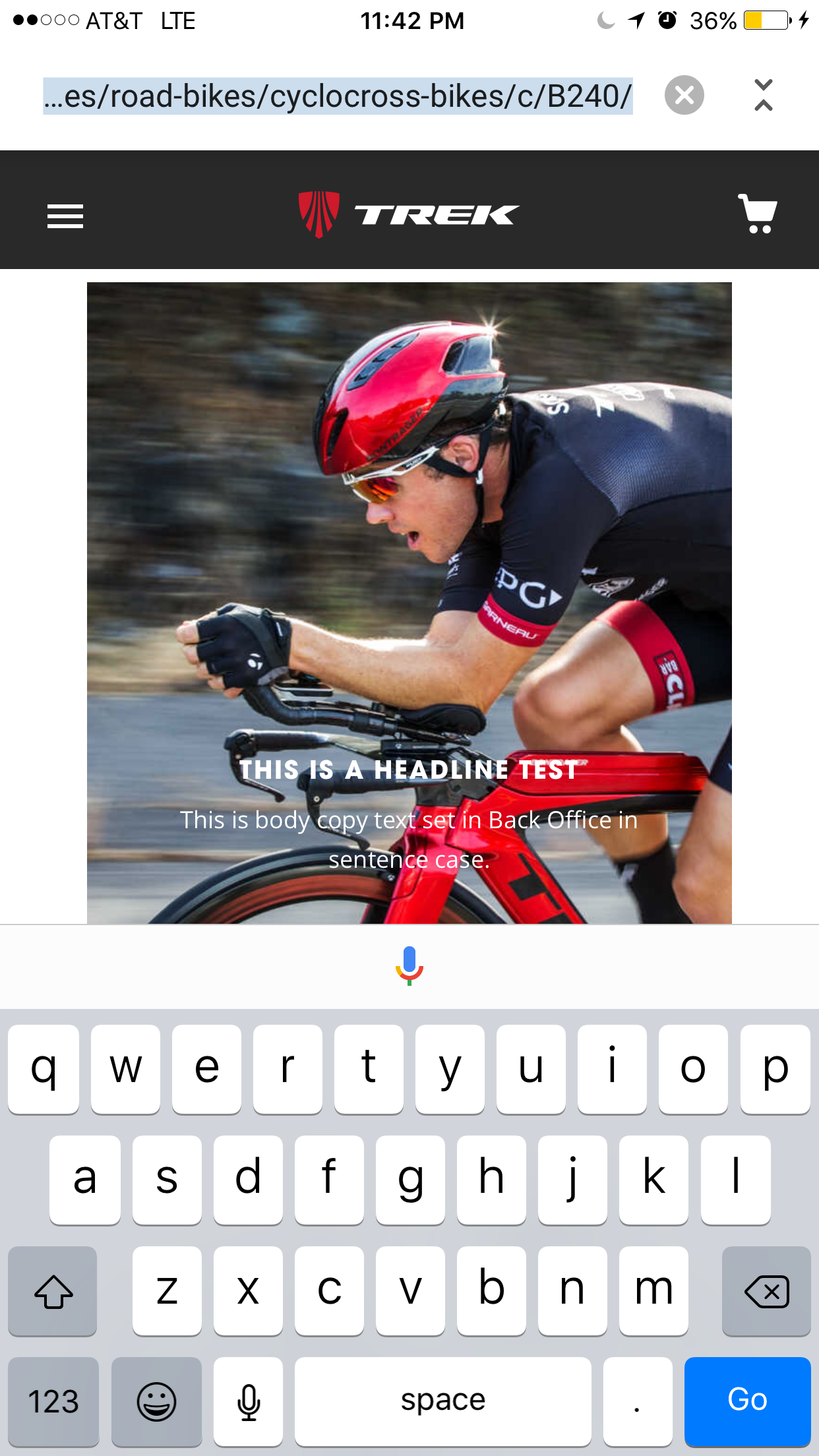The height and width of the screenshot is (1456, 819).
Task: Tap the blue Go key
Action: click(x=747, y=1401)
